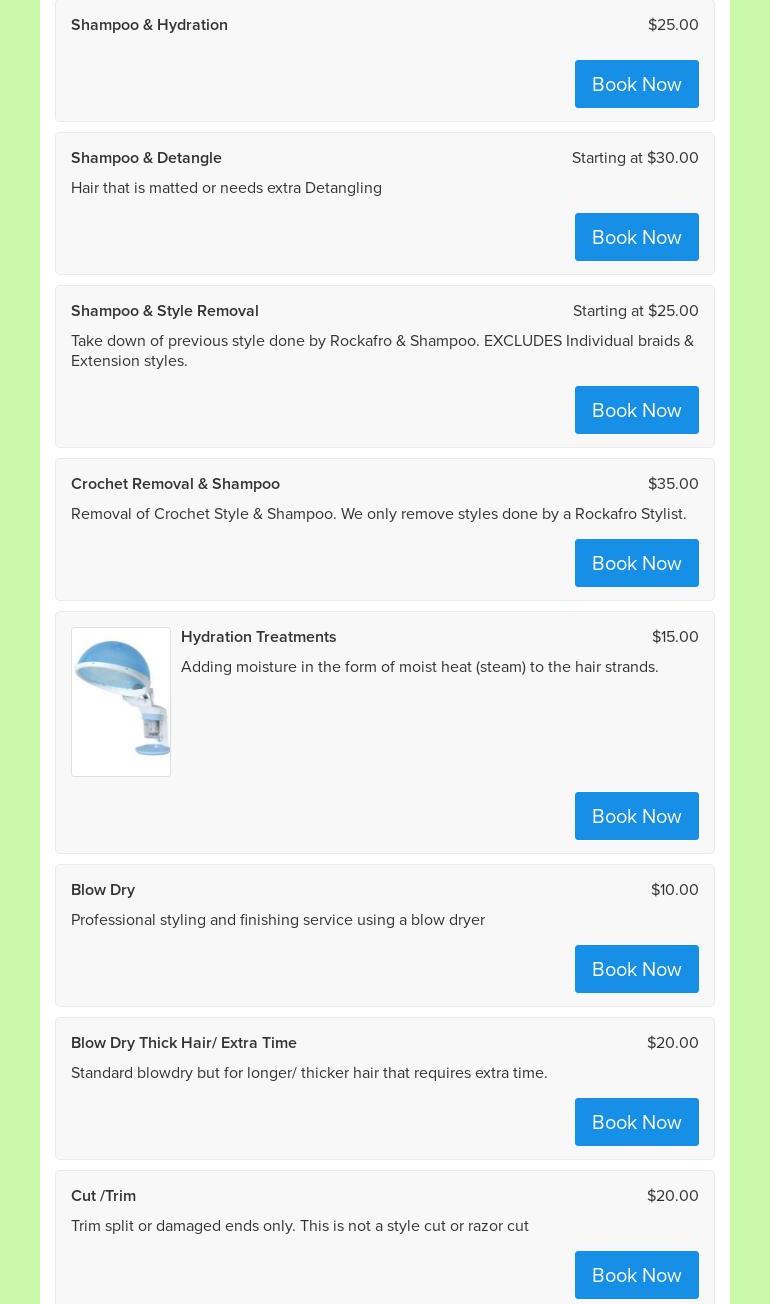This screenshot has width=770, height=1304.
Task: Open the Hydration Treatments steamer image
Action: (x=121, y=702)
